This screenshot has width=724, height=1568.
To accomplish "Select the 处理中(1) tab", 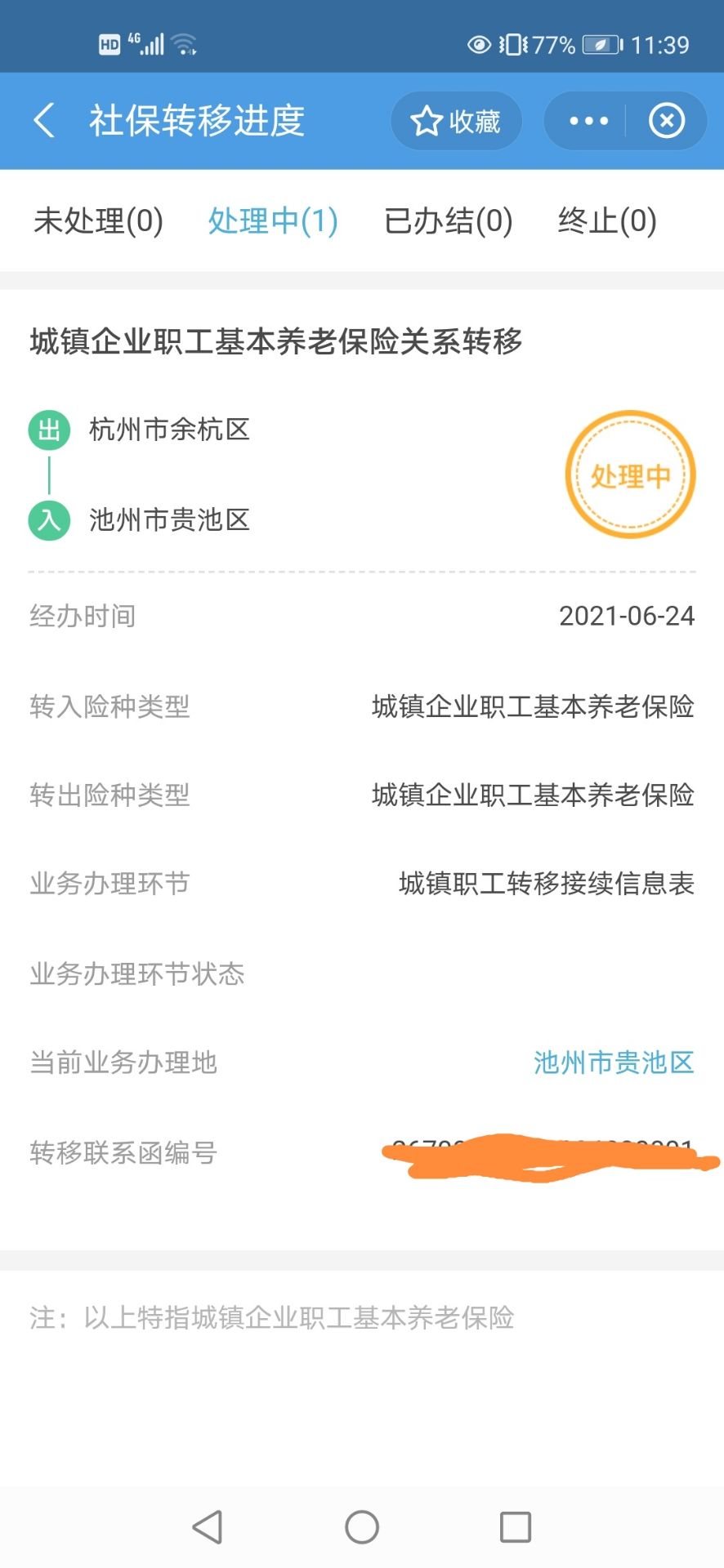I will coord(273,220).
